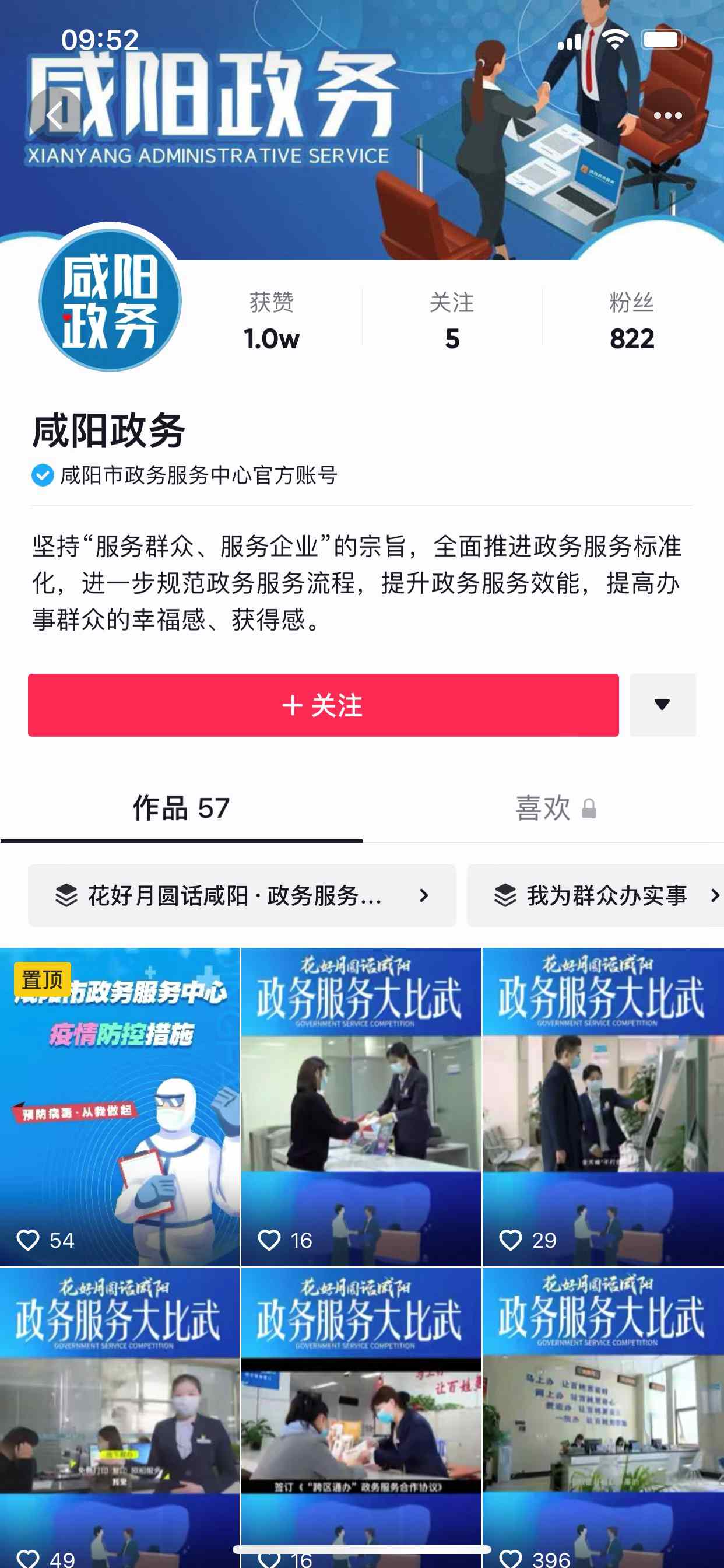Expand the dropdown arrow beside the follow button
724x1568 pixels.
pyautogui.click(x=662, y=705)
